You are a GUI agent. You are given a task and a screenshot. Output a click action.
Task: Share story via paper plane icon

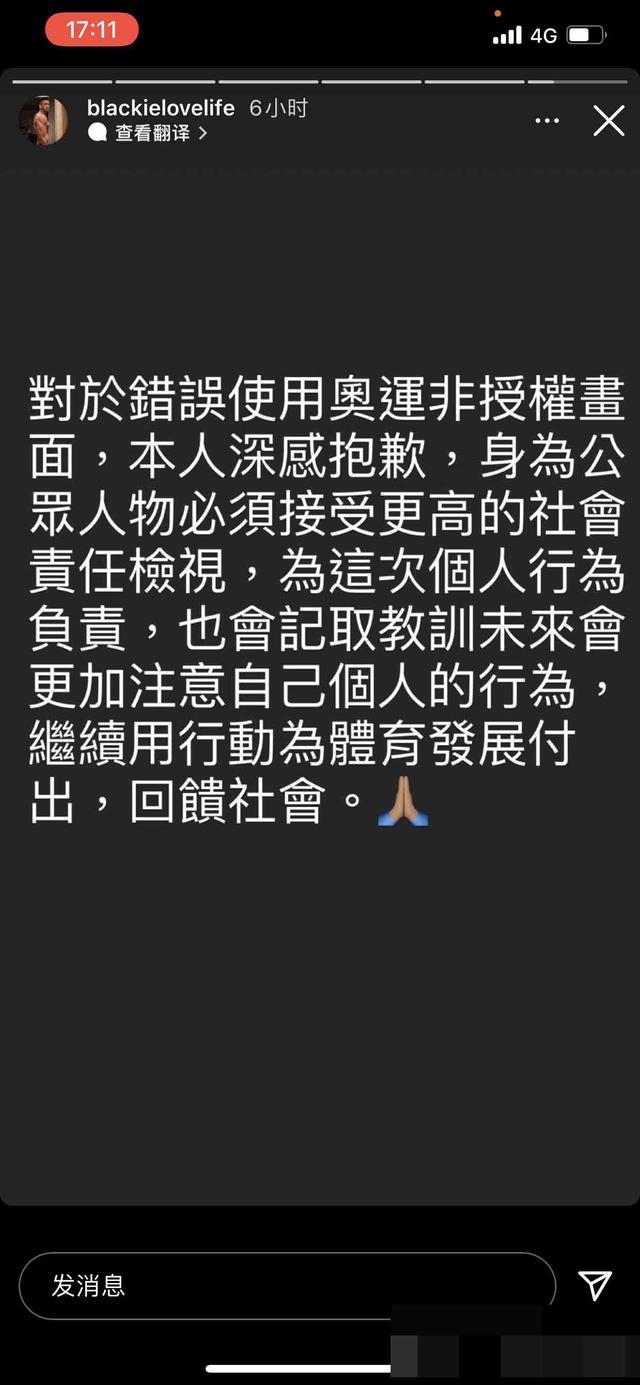click(595, 1285)
